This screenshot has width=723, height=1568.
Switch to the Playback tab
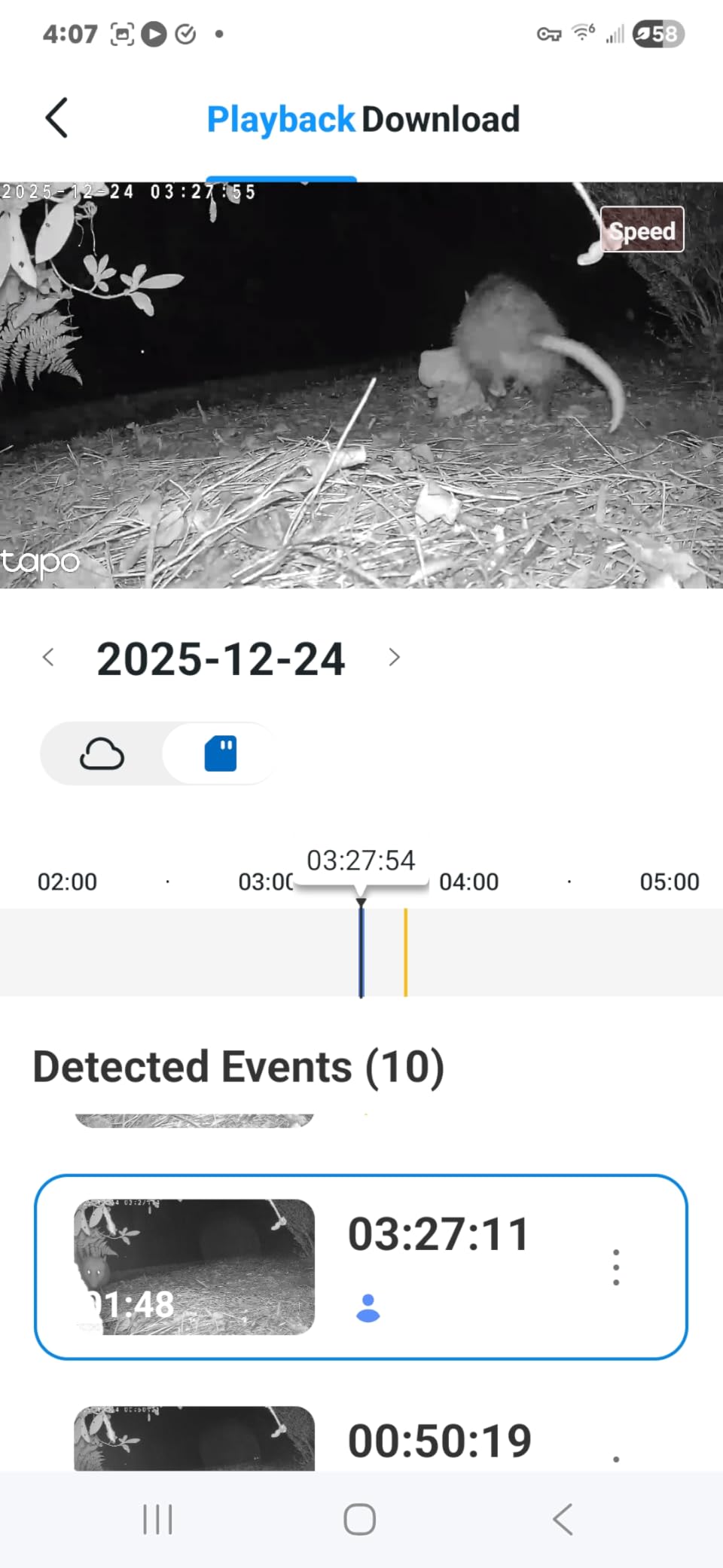280,118
